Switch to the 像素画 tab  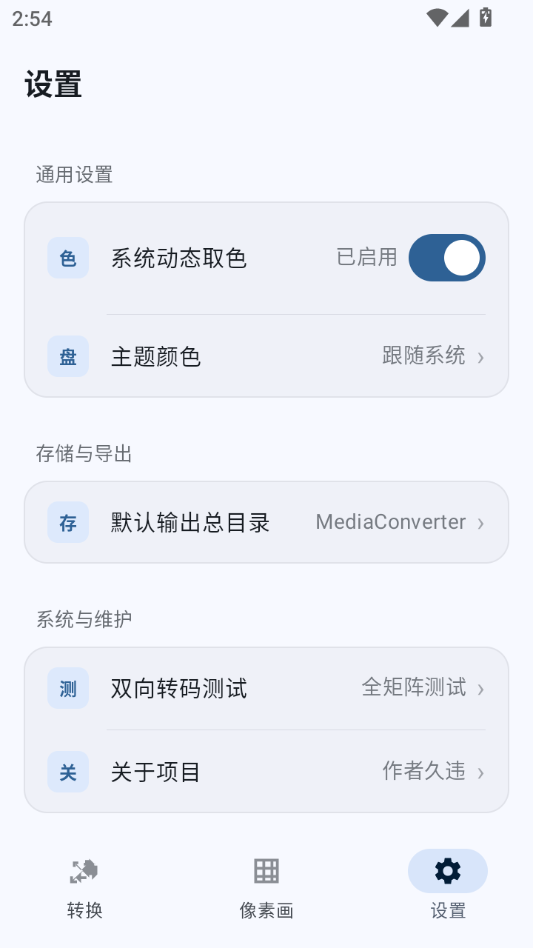point(266,888)
